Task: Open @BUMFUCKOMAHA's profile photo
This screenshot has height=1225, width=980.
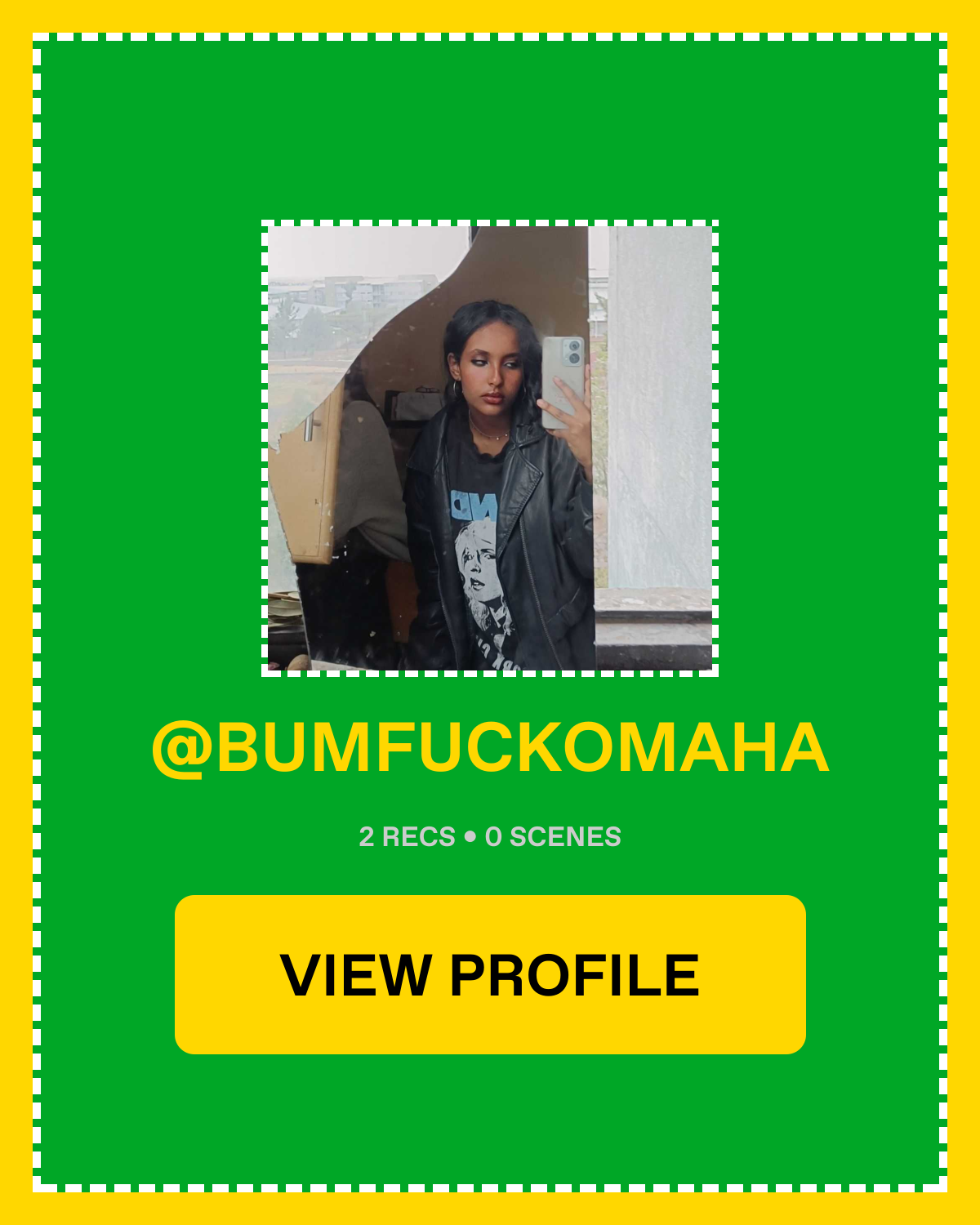Action: pyautogui.click(x=490, y=448)
